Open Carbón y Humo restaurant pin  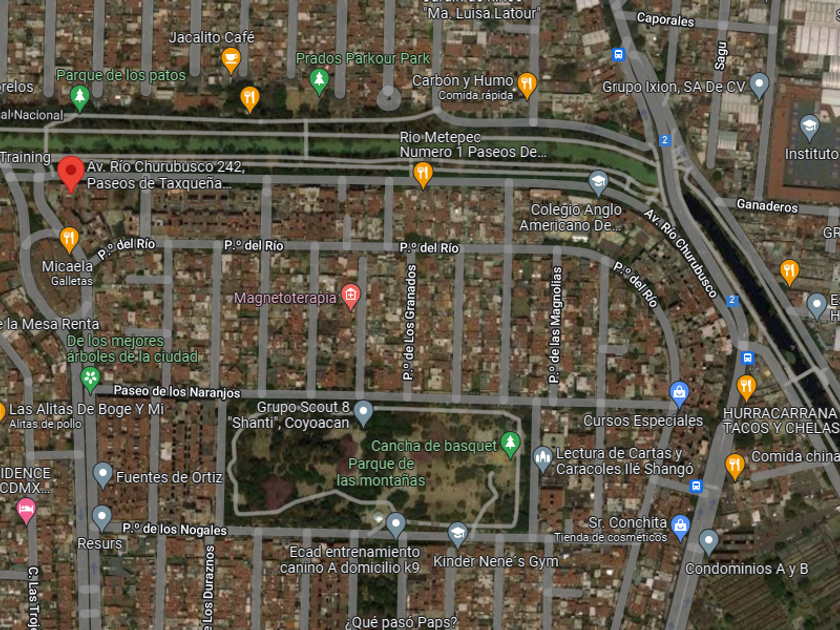(527, 84)
